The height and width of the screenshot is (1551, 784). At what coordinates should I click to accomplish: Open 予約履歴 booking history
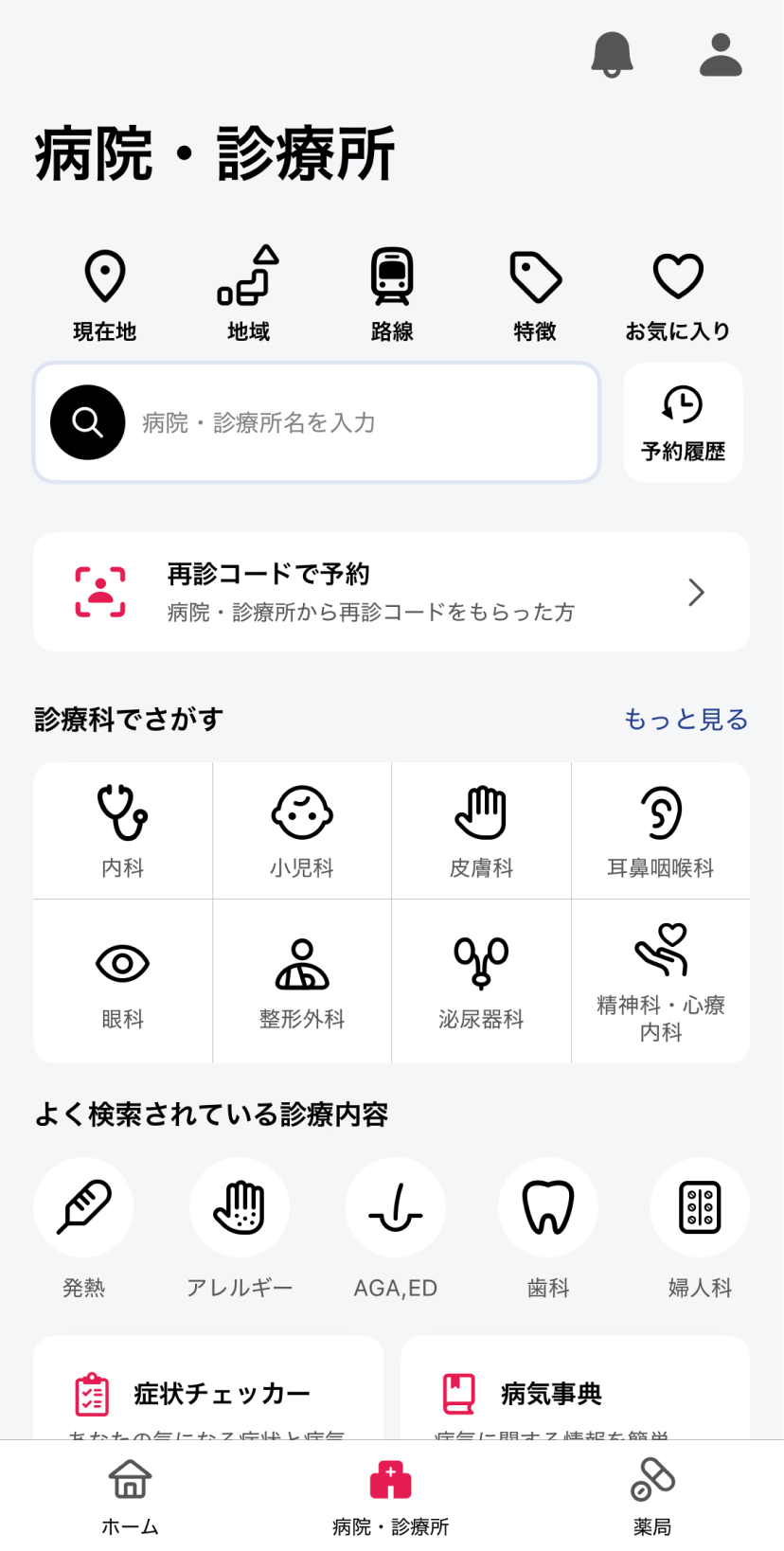[x=683, y=422]
